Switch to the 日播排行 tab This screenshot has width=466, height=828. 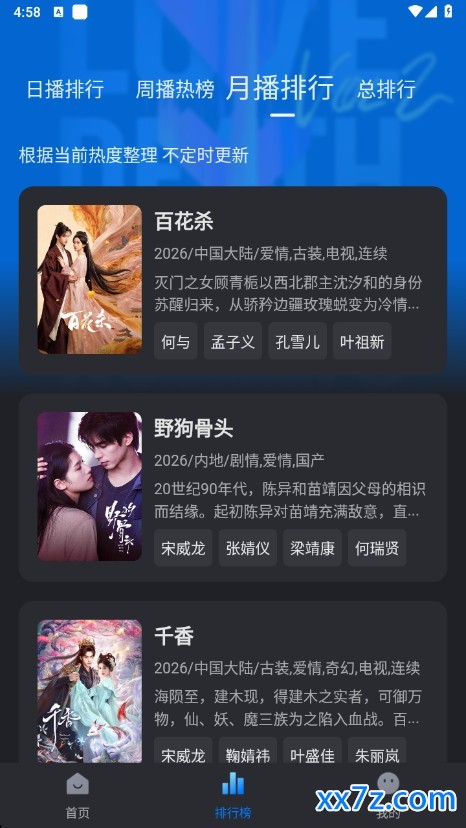[65, 89]
